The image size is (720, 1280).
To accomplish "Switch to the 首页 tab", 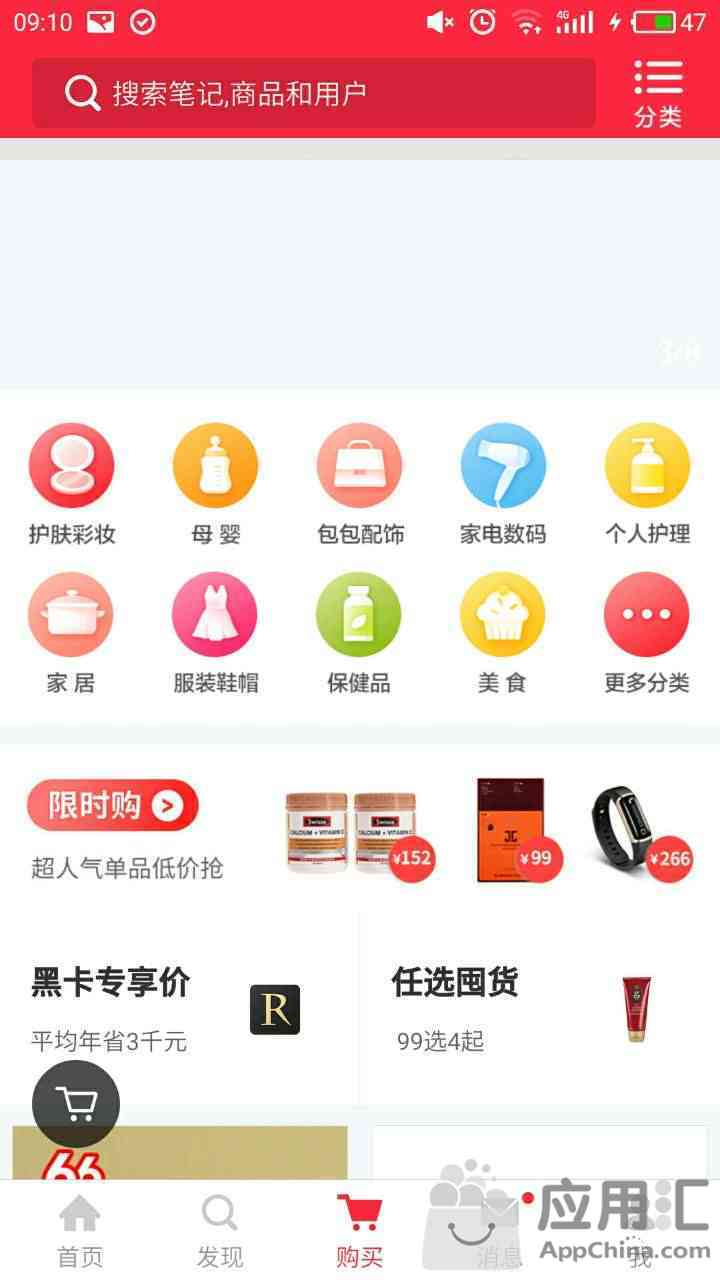I will pyautogui.click(x=80, y=1231).
